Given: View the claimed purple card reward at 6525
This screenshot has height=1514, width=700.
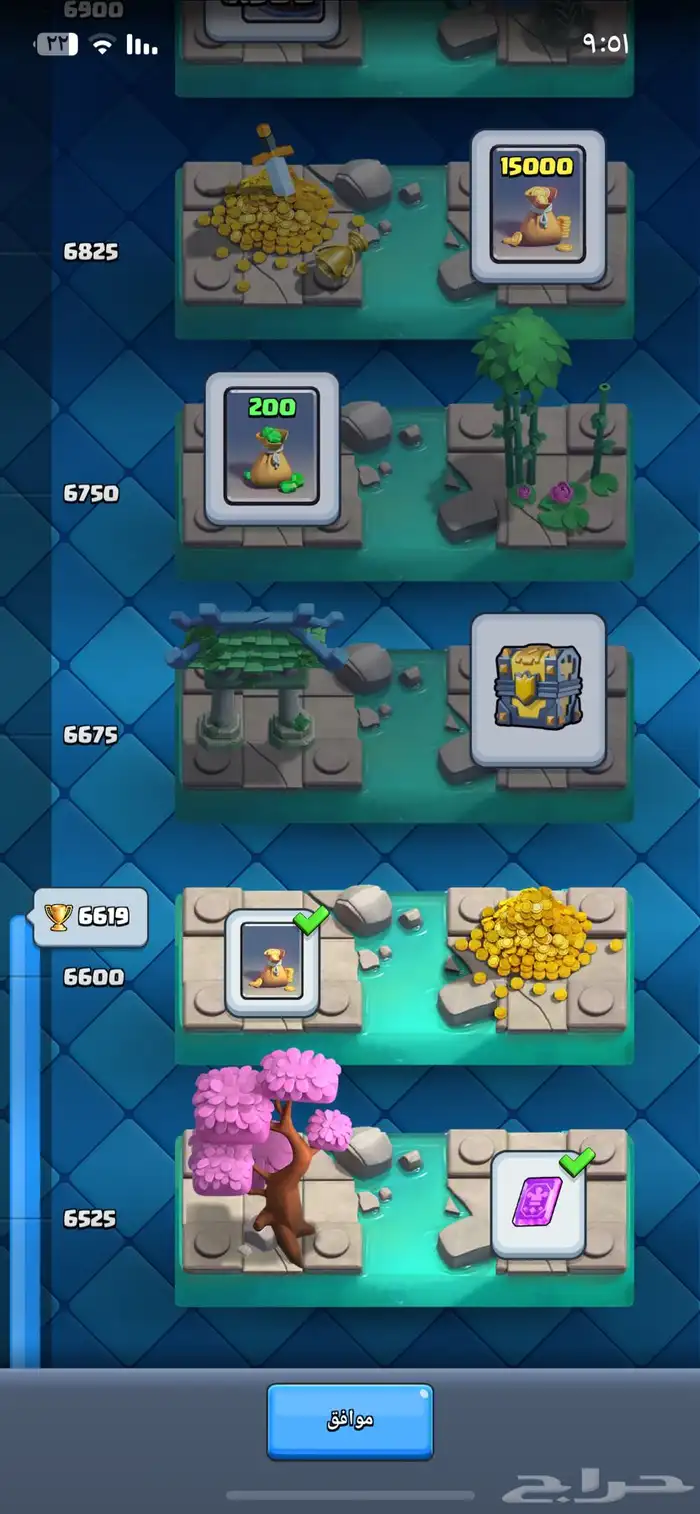Looking at the screenshot, I should [x=538, y=1204].
